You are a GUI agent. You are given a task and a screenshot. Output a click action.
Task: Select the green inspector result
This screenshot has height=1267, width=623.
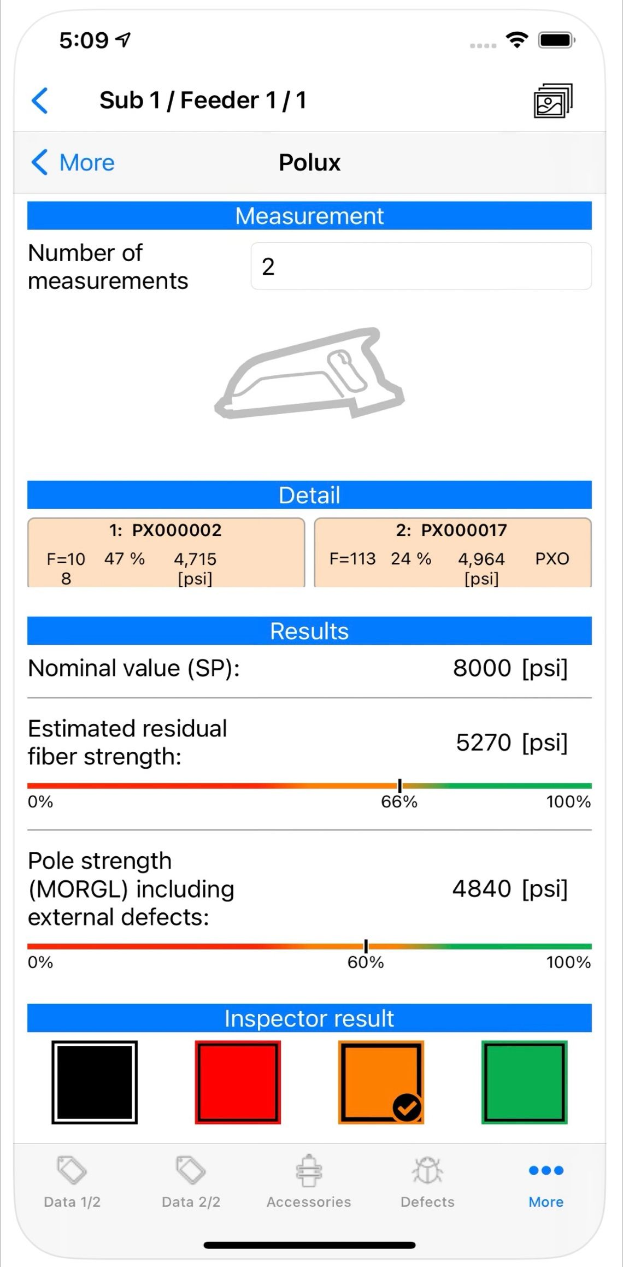coord(524,1082)
